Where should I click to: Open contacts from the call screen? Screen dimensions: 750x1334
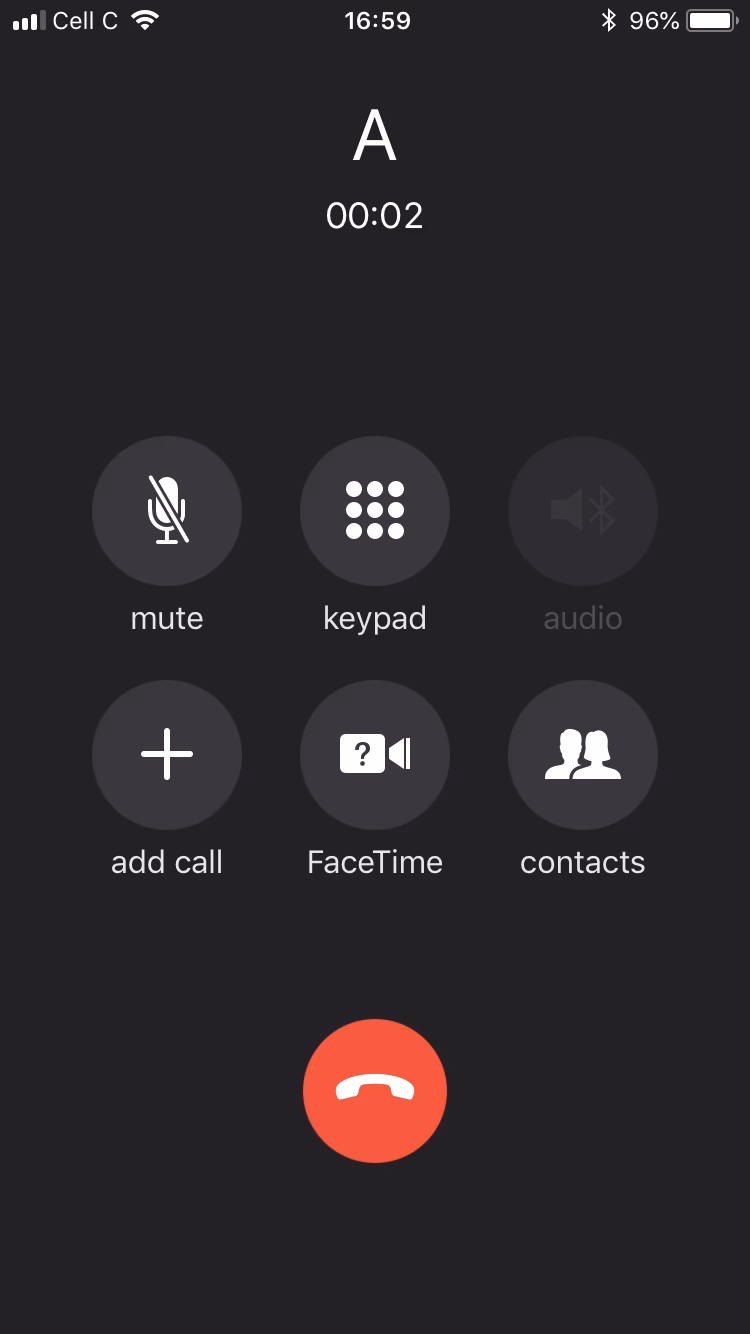tap(583, 755)
